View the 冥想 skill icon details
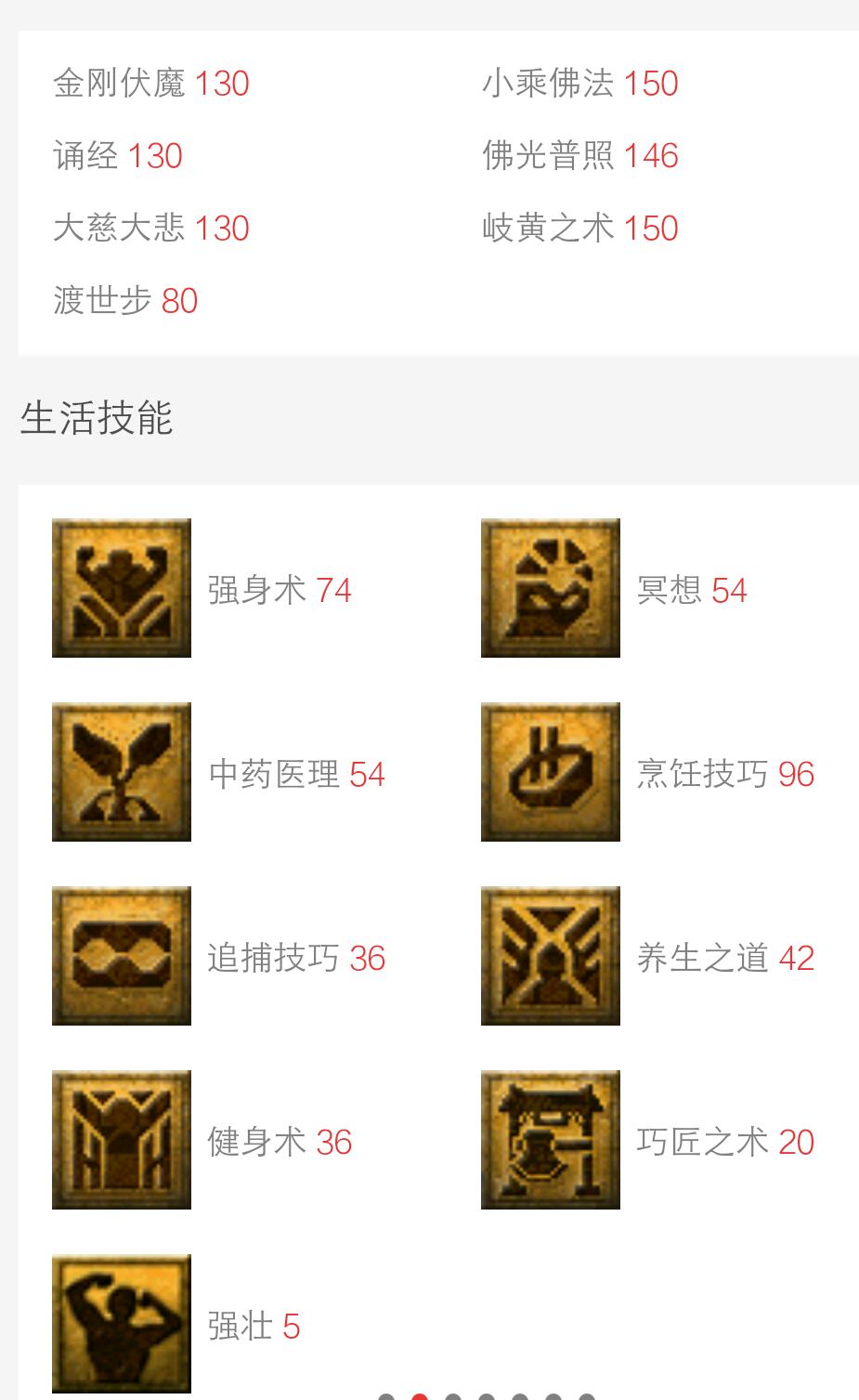Screen dimensions: 859x1400 coord(551,588)
